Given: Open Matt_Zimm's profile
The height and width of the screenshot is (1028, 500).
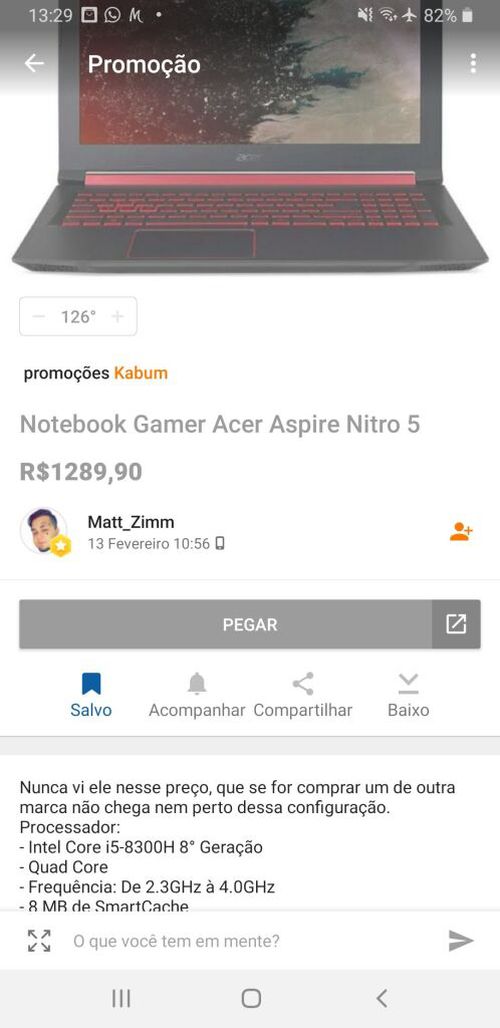Looking at the screenshot, I should (x=131, y=522).
